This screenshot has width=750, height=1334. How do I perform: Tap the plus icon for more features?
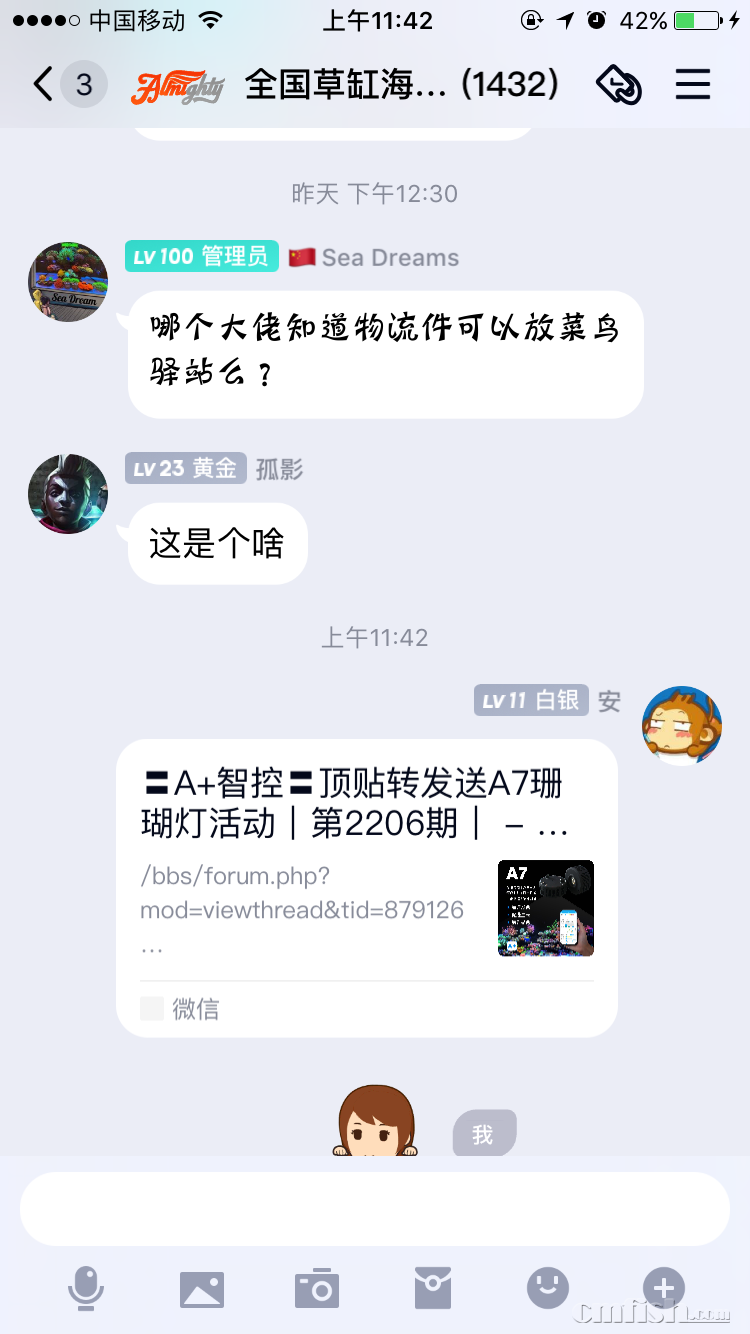tap(663, 1289)
